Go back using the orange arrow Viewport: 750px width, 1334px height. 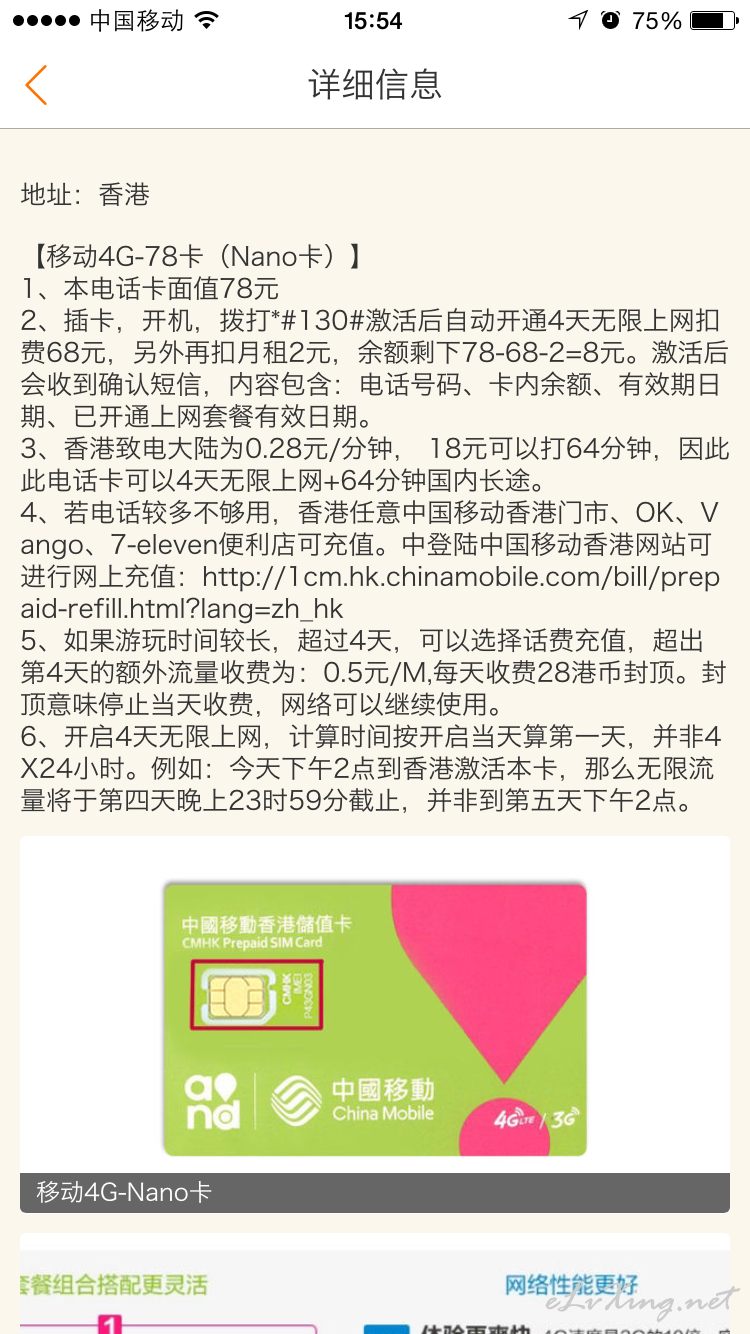tap(36, 85)
